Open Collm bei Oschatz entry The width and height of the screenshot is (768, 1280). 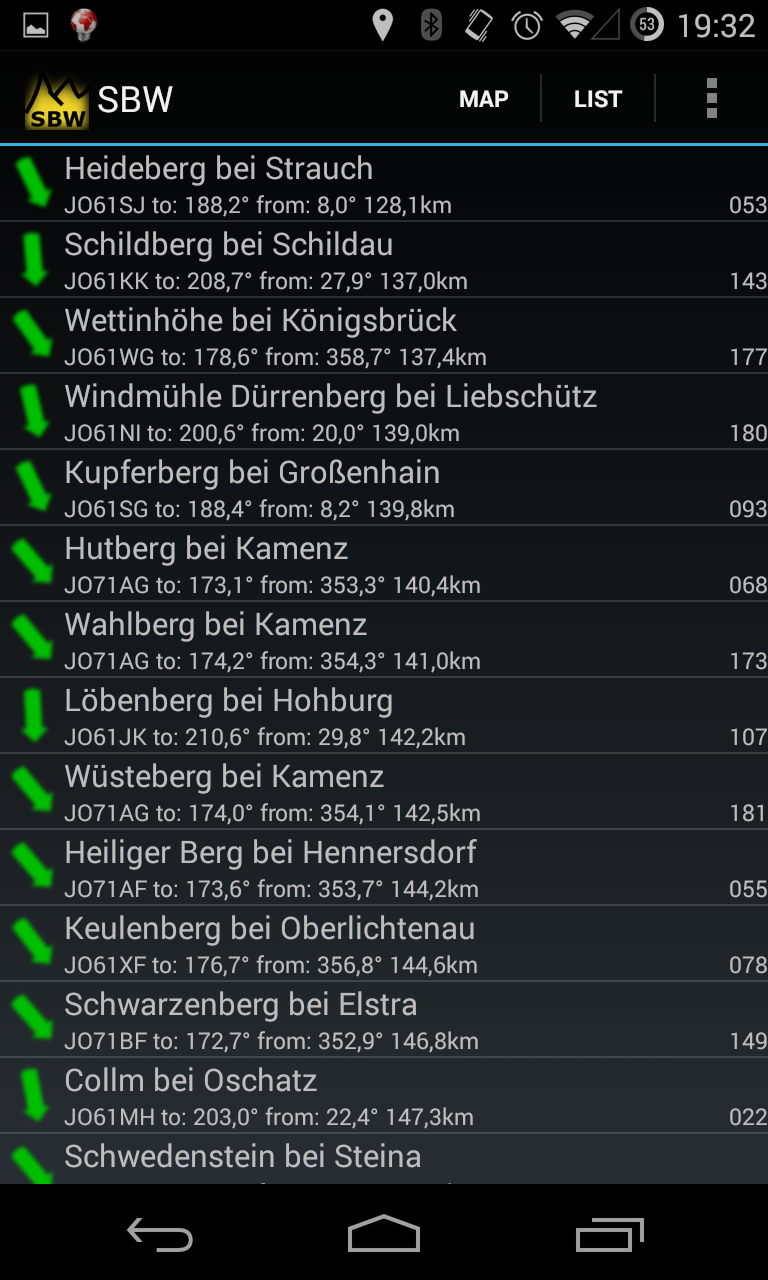click(384, 1096)
